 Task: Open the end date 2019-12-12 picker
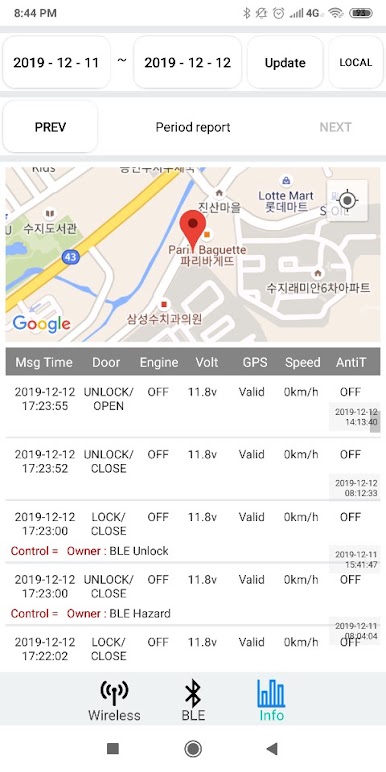[x=187, y=63]
